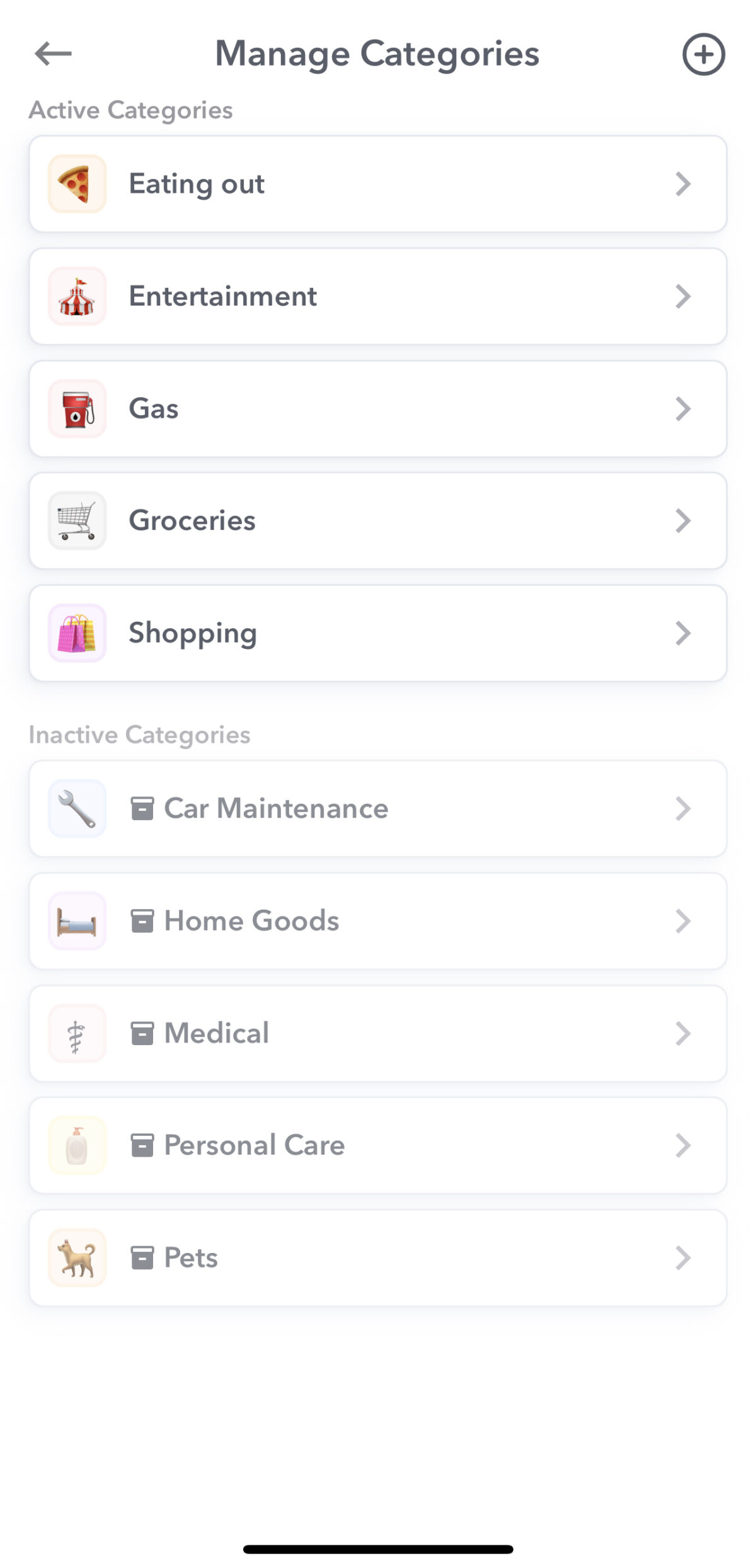Click the circus tent Entertainment icon

[x=76, y=296]
